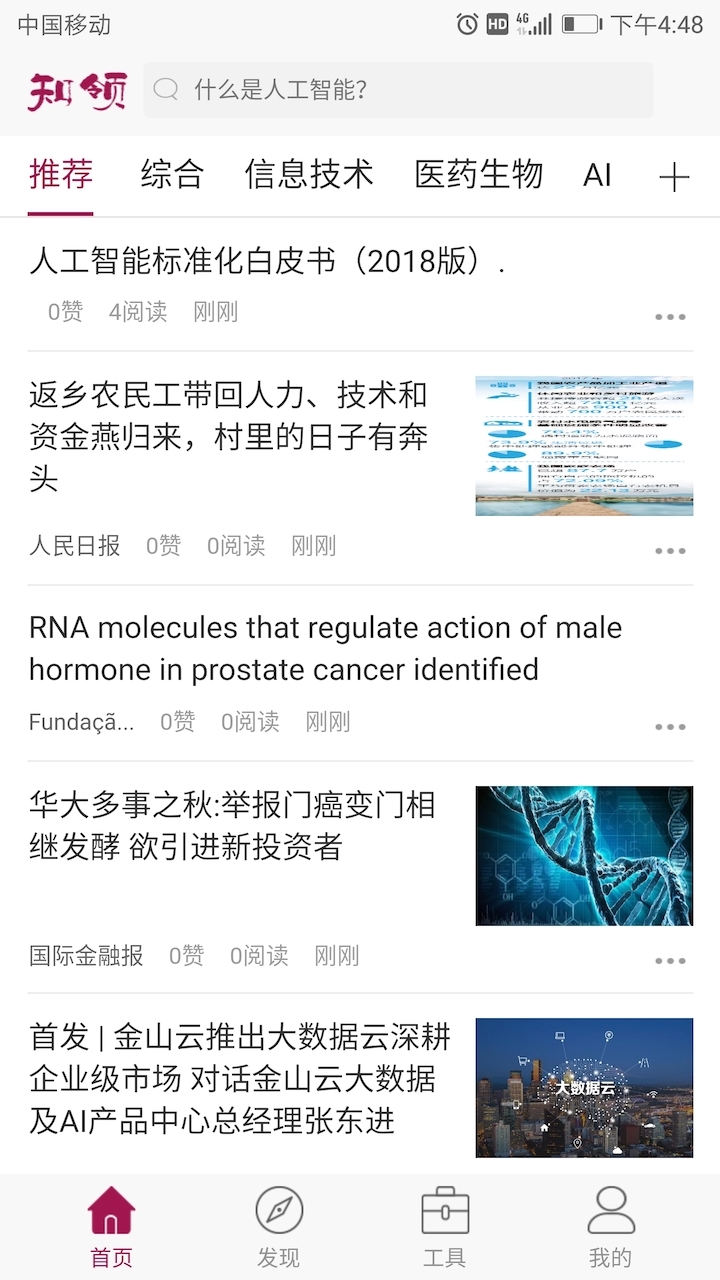Open the 工具 tab
This screenshot has width=720, height=1280.
(444, 1227)
